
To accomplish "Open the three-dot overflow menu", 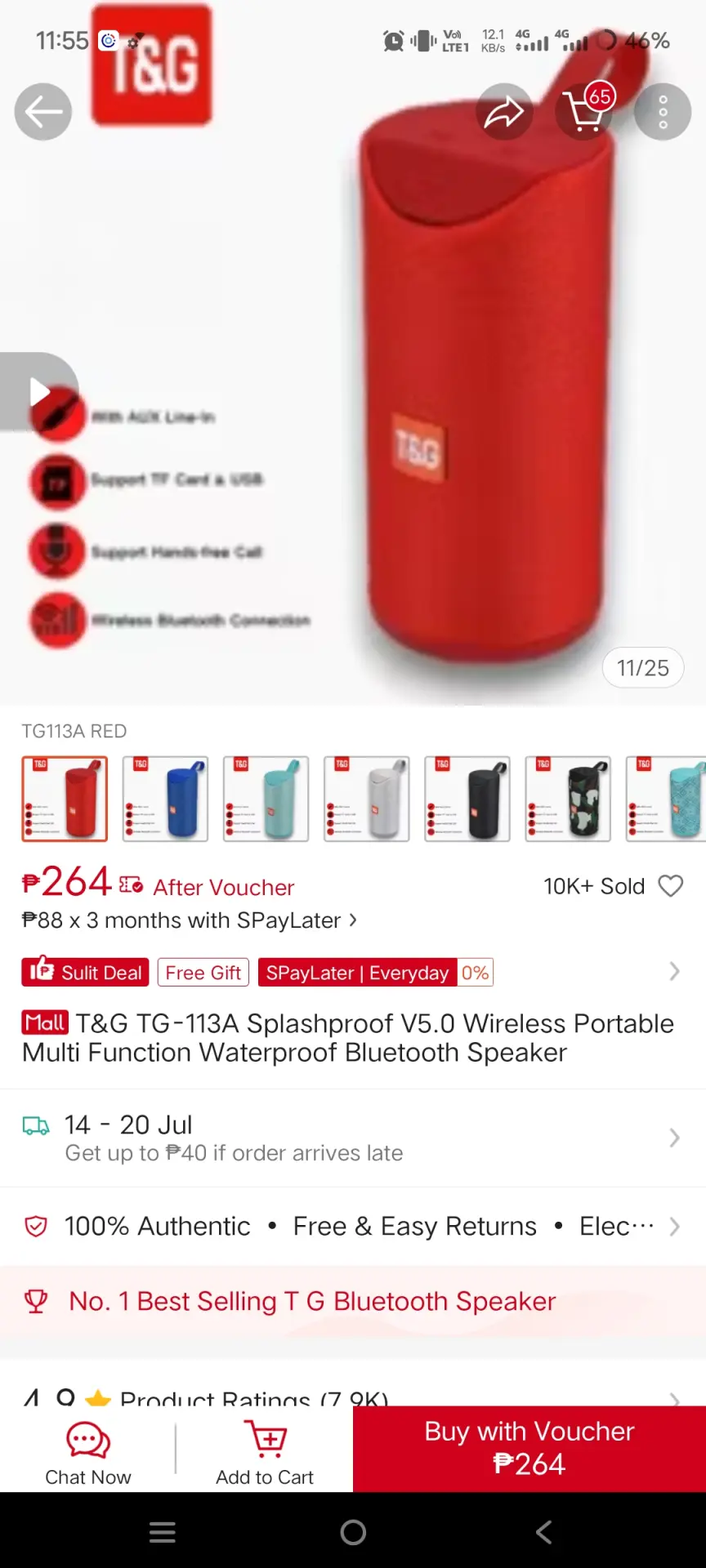I will pyautogui.click(x=663, y=112).
